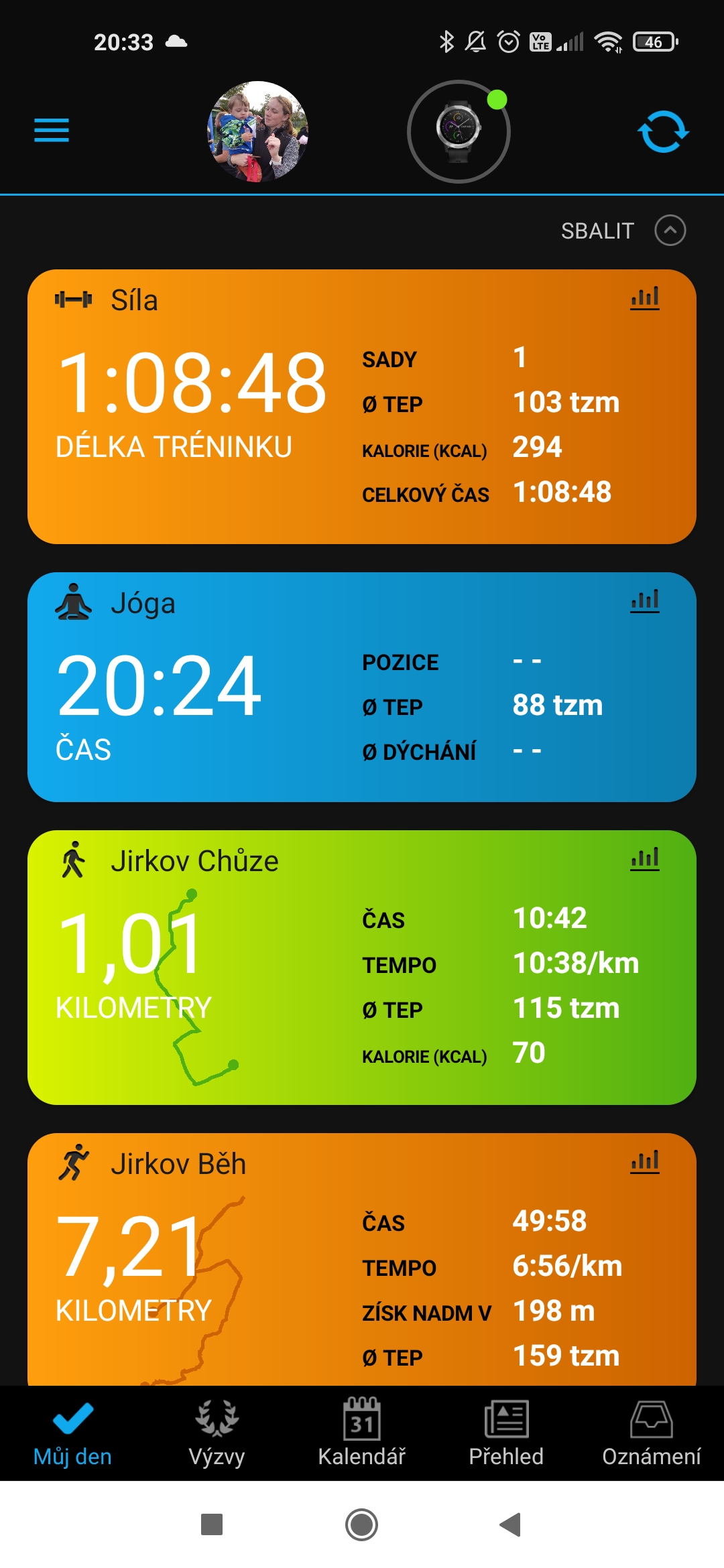
Task: Tap the sync refresh icon
Action: pos(663,131)
